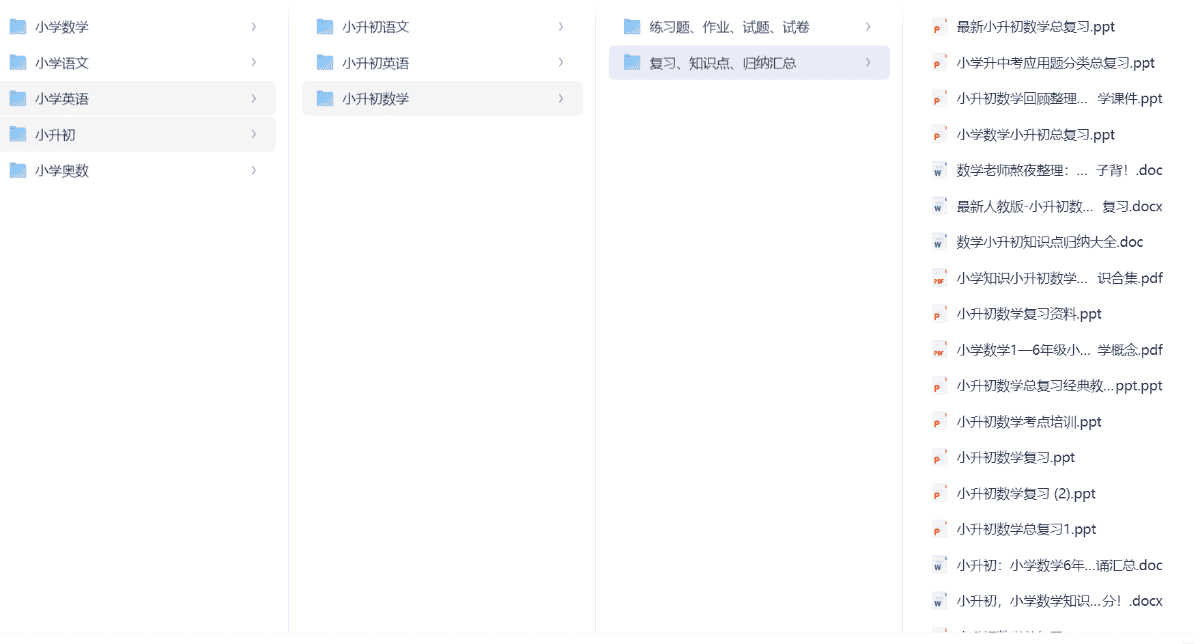Open 最新人教版-小升初数 docx file
Screen dimensions: 1200x644
click(1059, 207)
